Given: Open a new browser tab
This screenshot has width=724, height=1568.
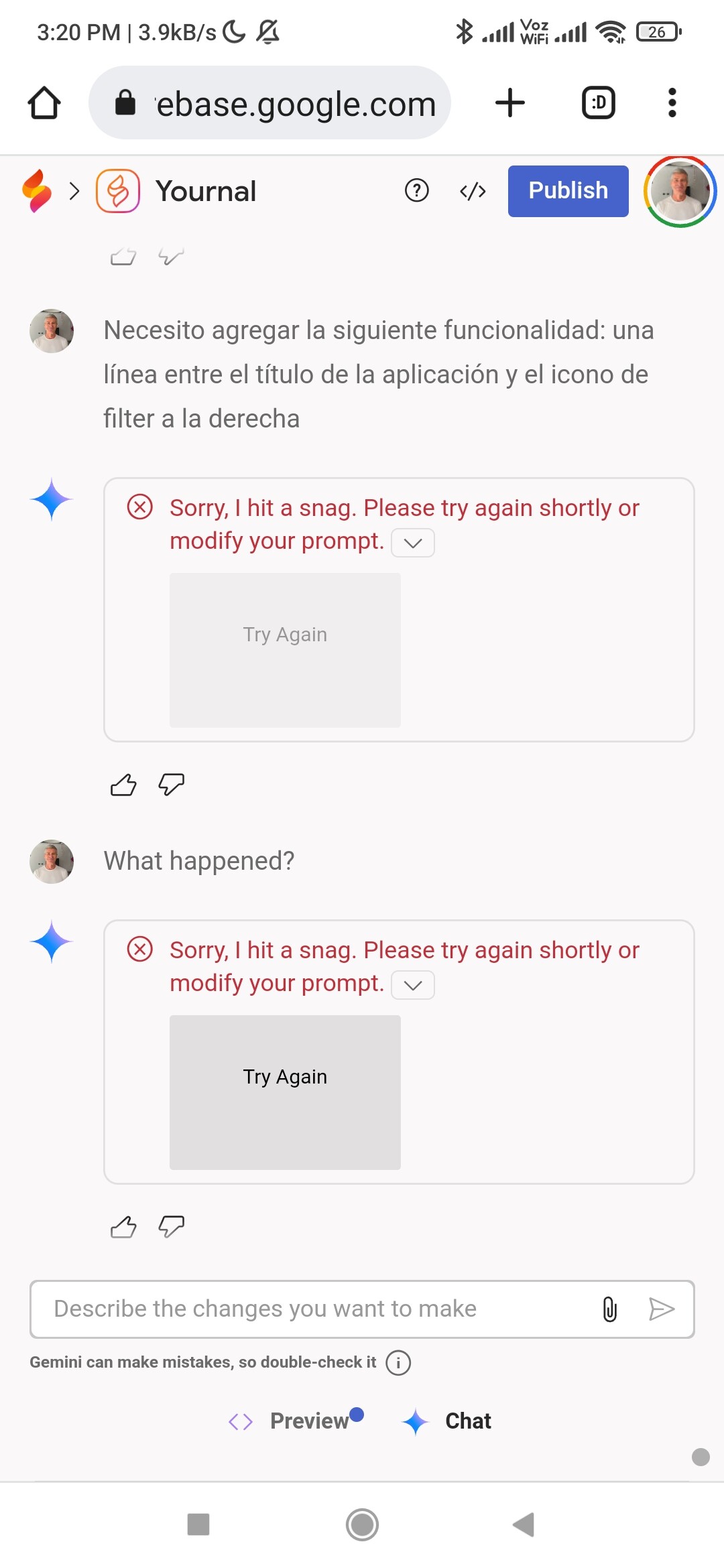Looking at the screenshot, I should [509, 103].
